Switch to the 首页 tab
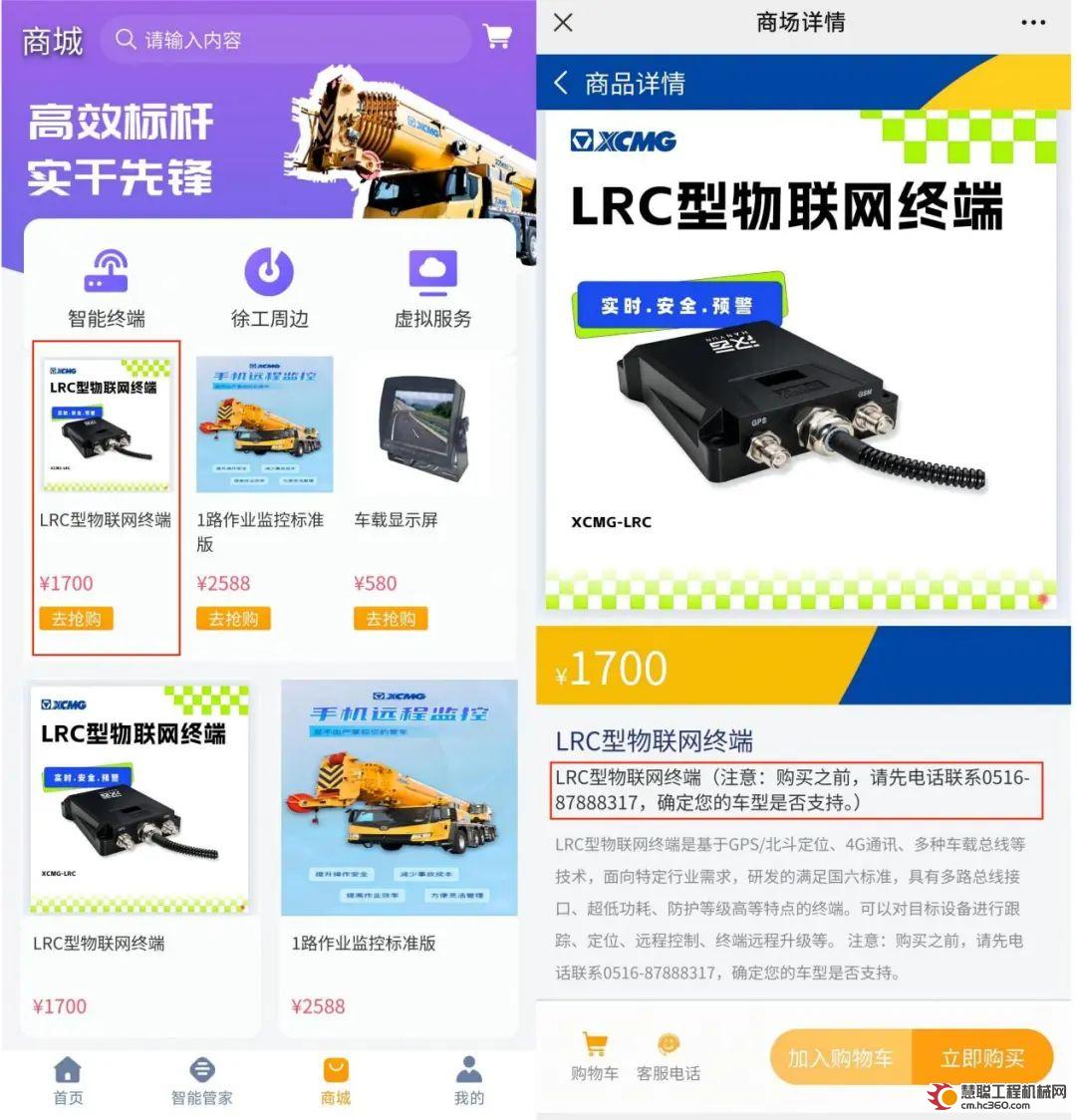 [x=68, y=1081]
